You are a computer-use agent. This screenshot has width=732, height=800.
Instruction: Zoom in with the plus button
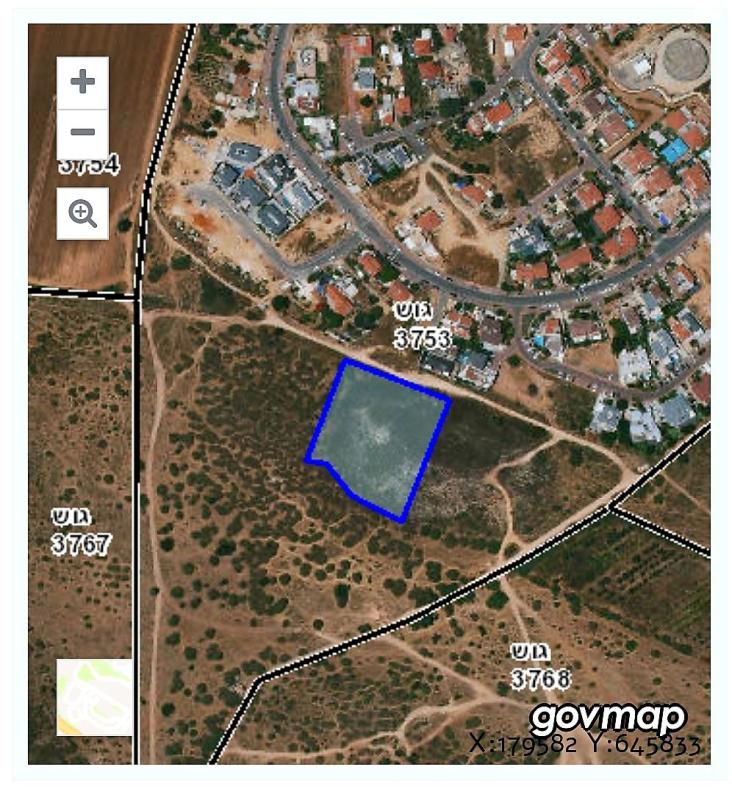pos(83,82)
